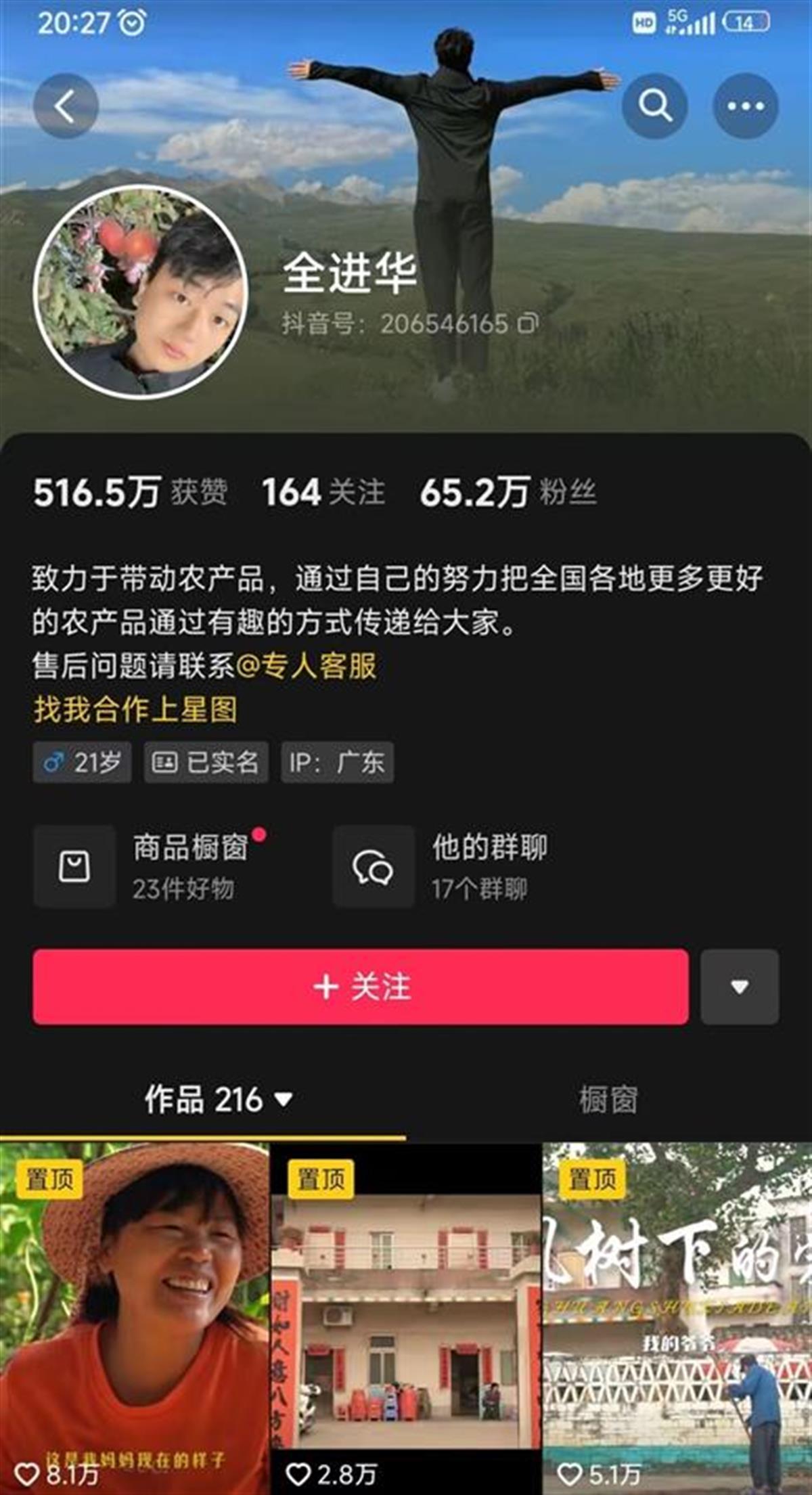Image resolution: width=812 pixels, height=1495 pixels.
Task: Expand the dropdown arrow beside the follow button
Action: click(740, 987)
